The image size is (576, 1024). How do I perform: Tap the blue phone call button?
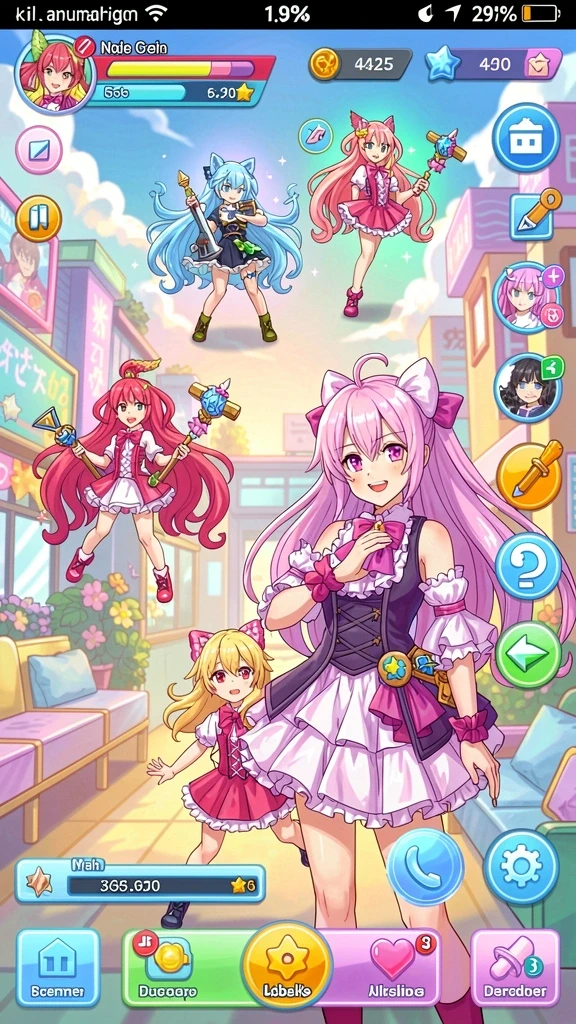[425, 867]
